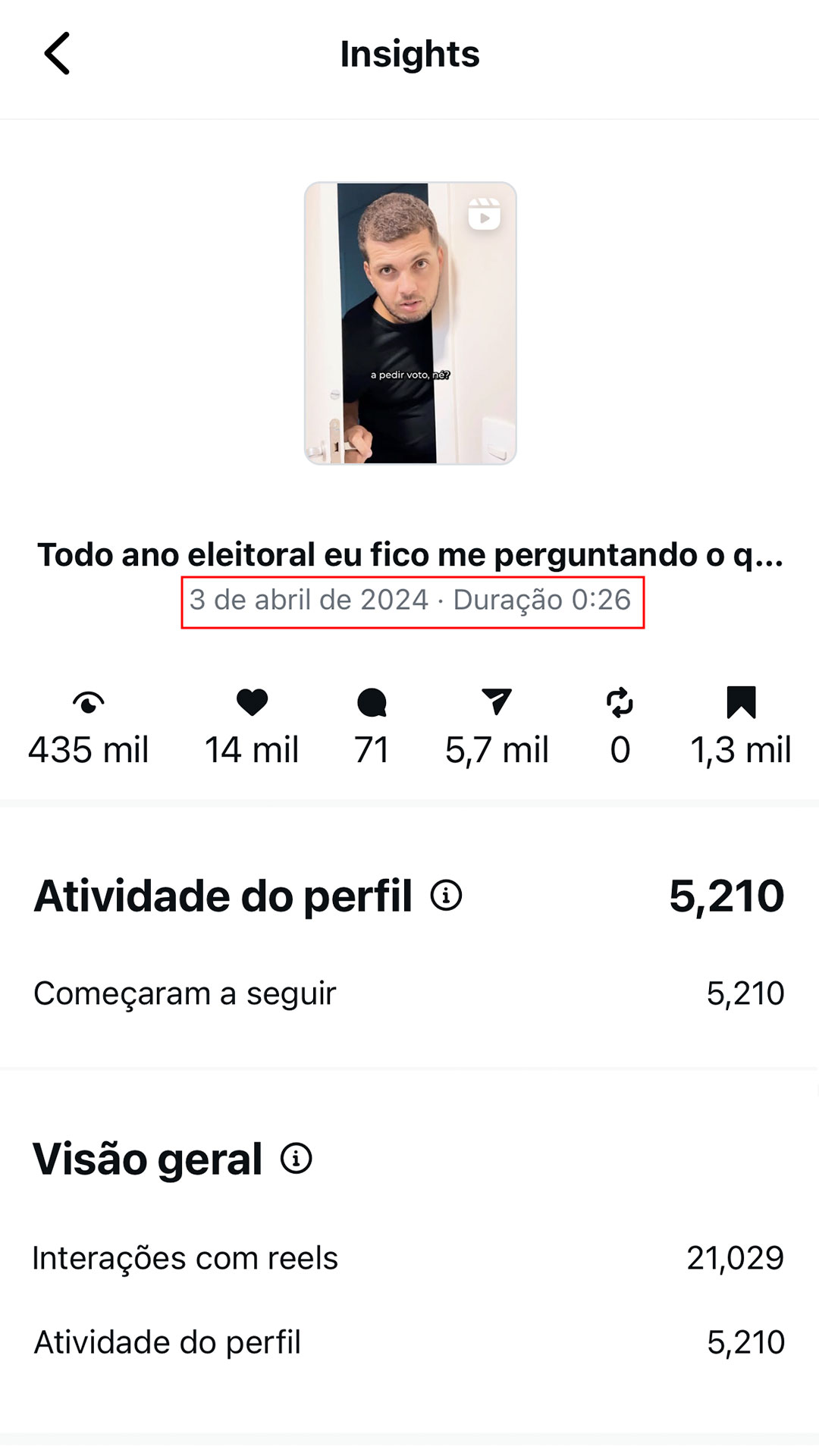Select the Insights header title
This screenshot has height=1456, width=819.
[409, 53]
